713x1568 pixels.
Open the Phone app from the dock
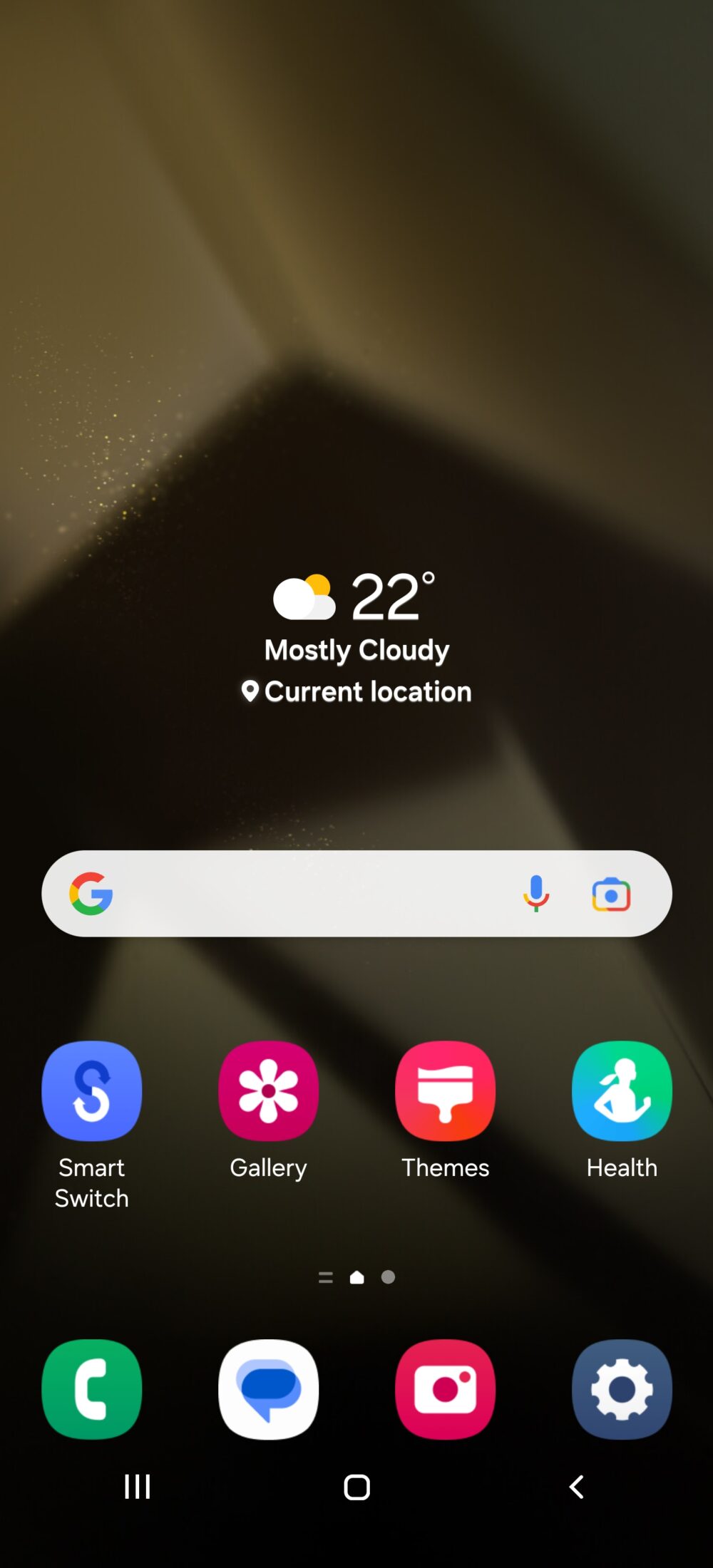point(91,1390)
